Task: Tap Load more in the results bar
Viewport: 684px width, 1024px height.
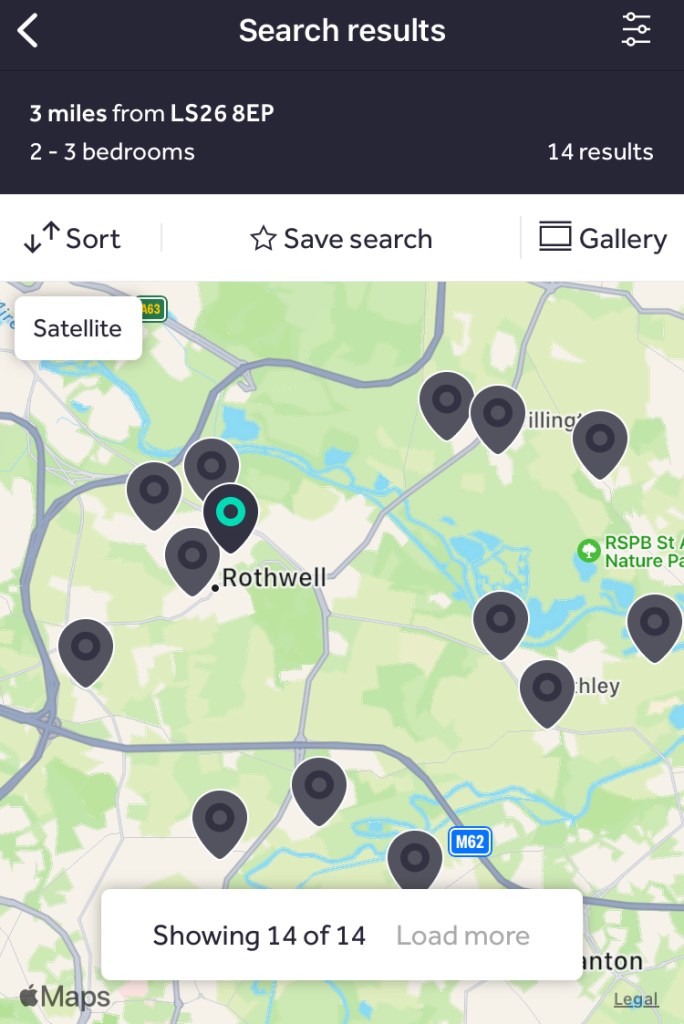Action: tap(463, 936)
